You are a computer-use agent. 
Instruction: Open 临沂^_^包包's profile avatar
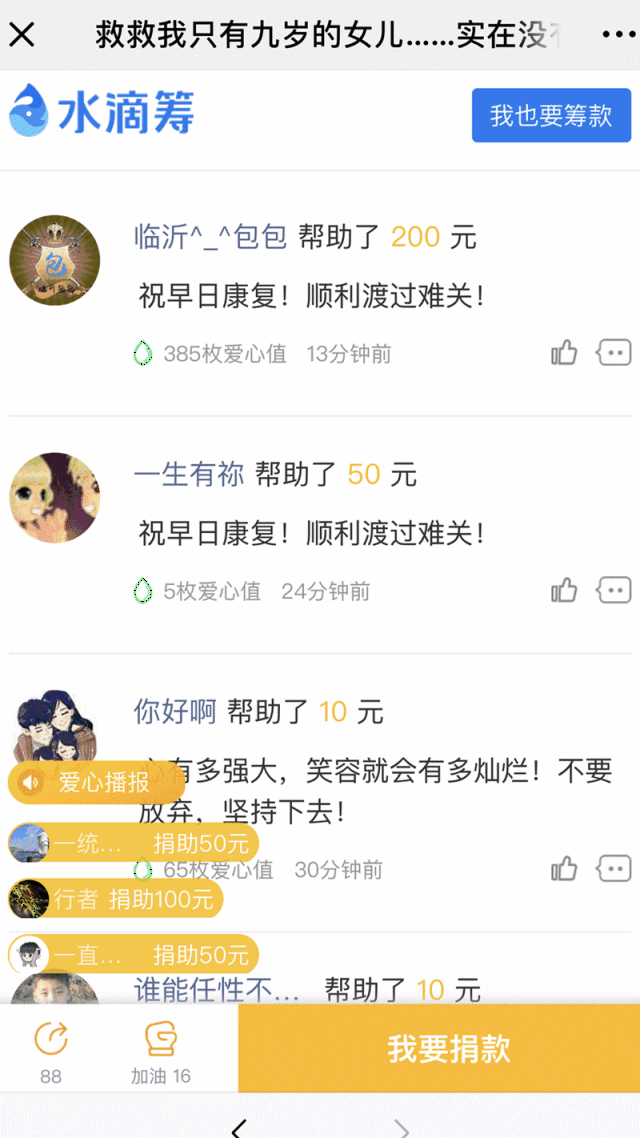54,260
